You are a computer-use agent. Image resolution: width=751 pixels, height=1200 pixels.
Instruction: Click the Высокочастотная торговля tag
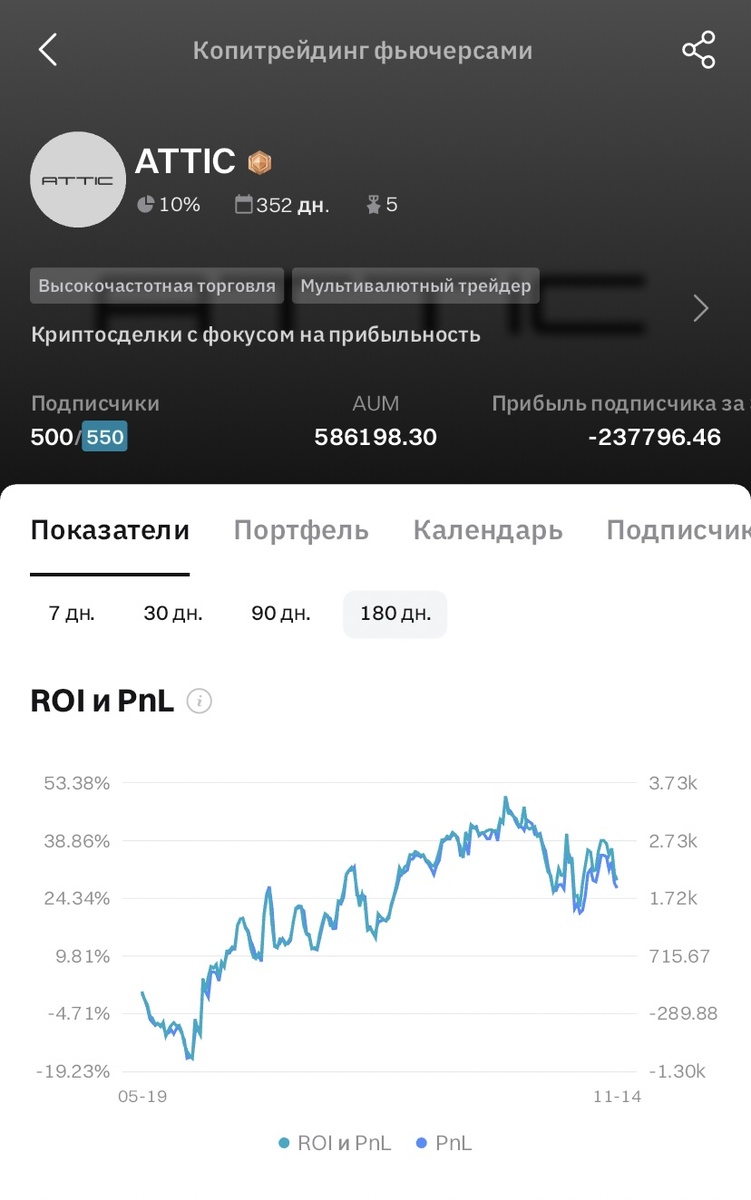[156, 285]
